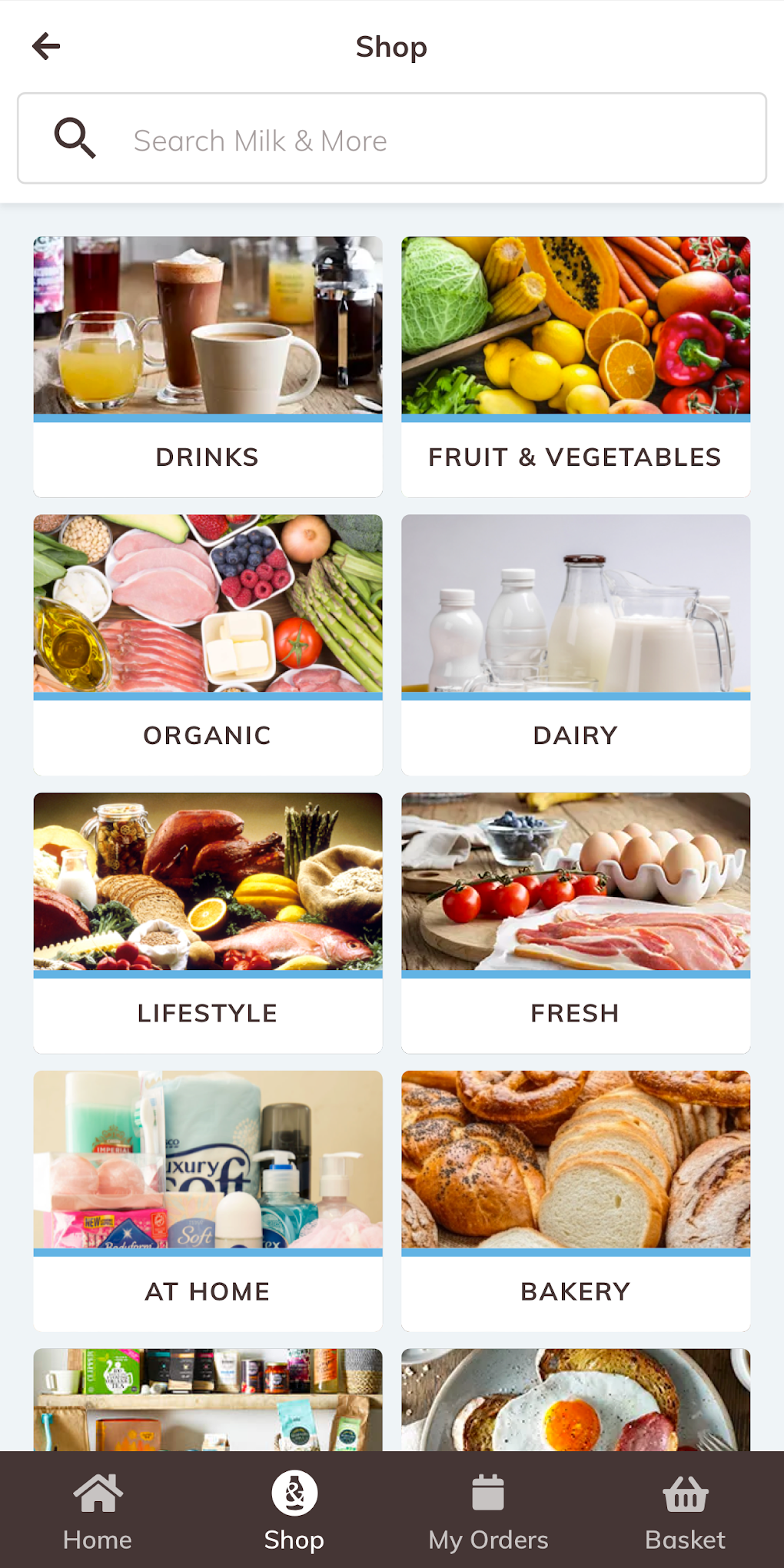Tap the Basket label in navigation bar
The image size is (784, 1568).
click(x=684, y=1540)
